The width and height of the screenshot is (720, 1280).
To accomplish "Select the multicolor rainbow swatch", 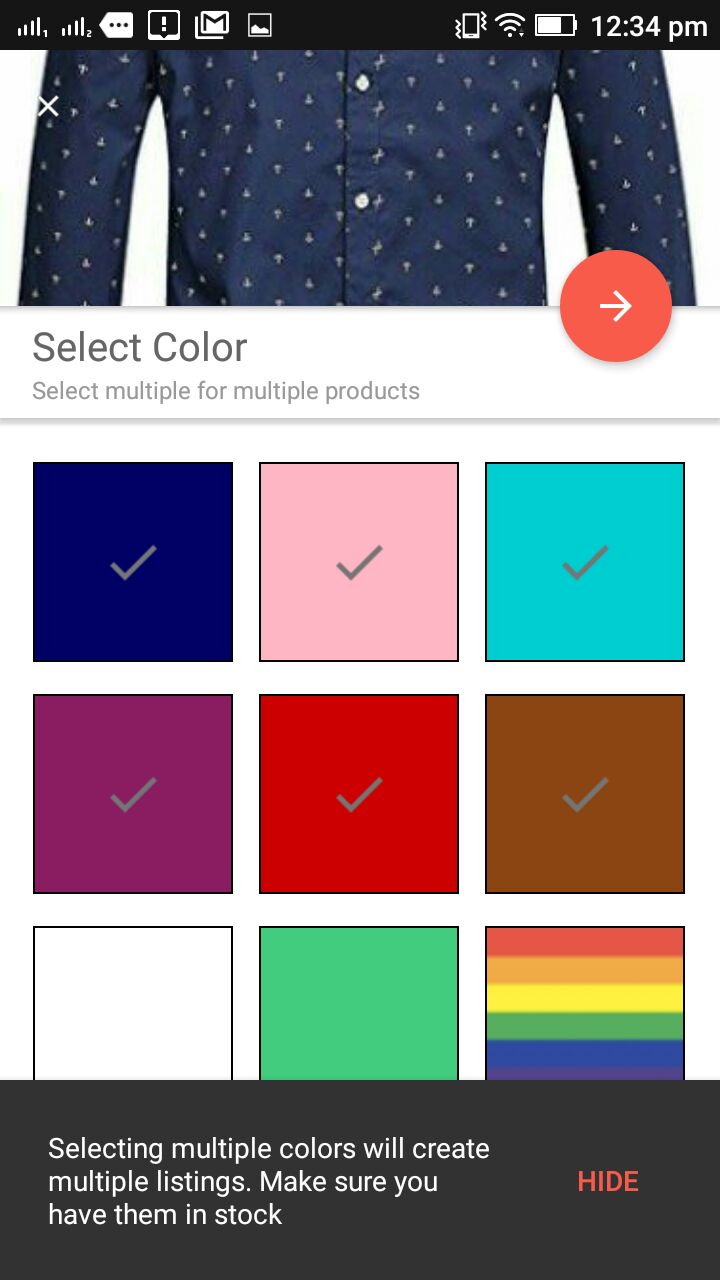I will (x=585, y=1003).
